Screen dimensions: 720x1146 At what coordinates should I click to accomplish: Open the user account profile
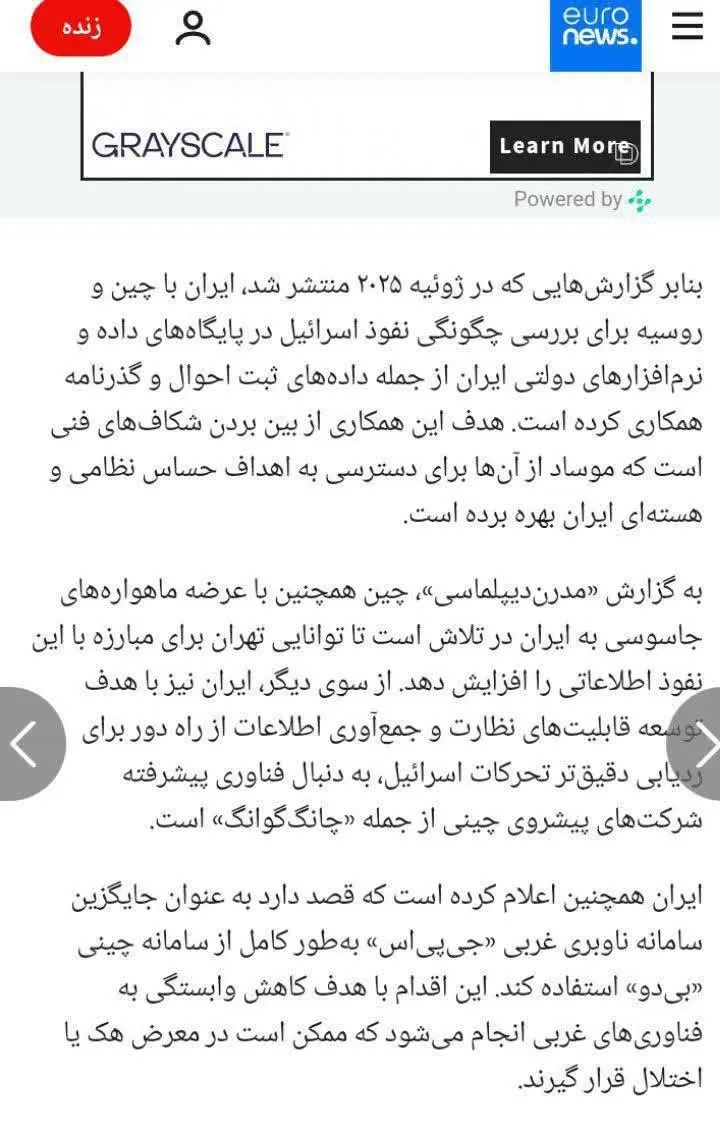[x=193, y=29]
